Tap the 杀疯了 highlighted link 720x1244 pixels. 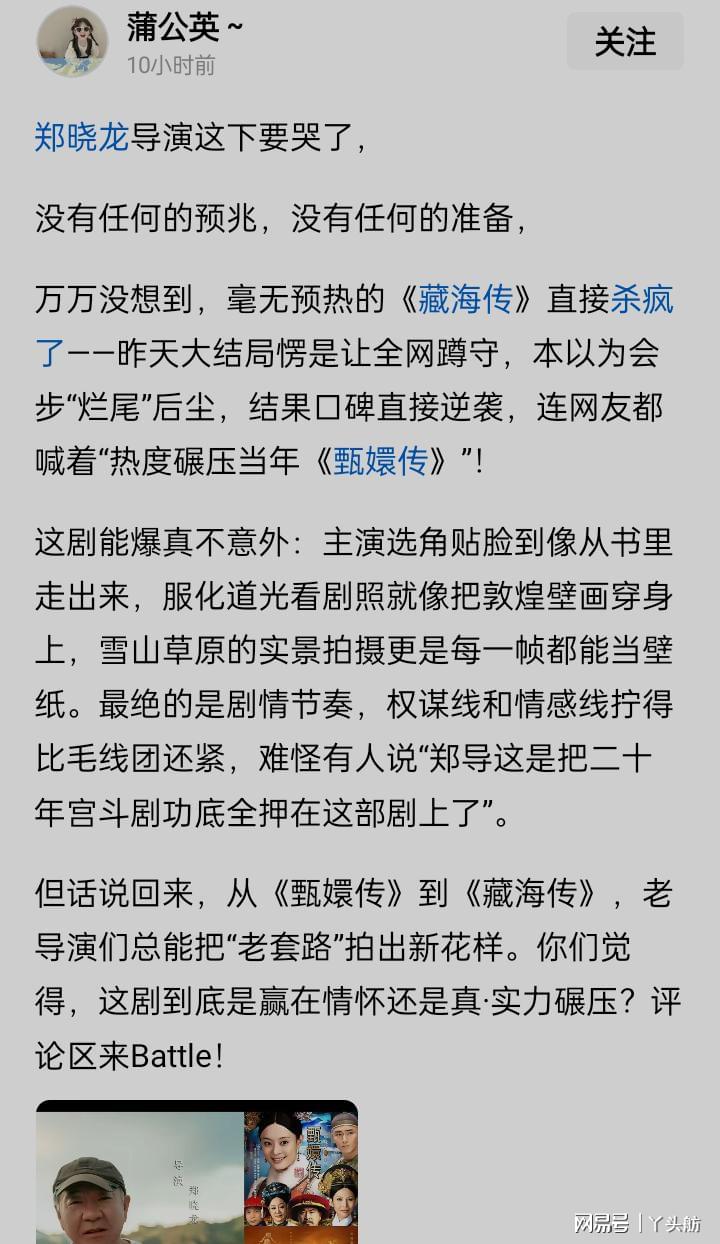642,299
